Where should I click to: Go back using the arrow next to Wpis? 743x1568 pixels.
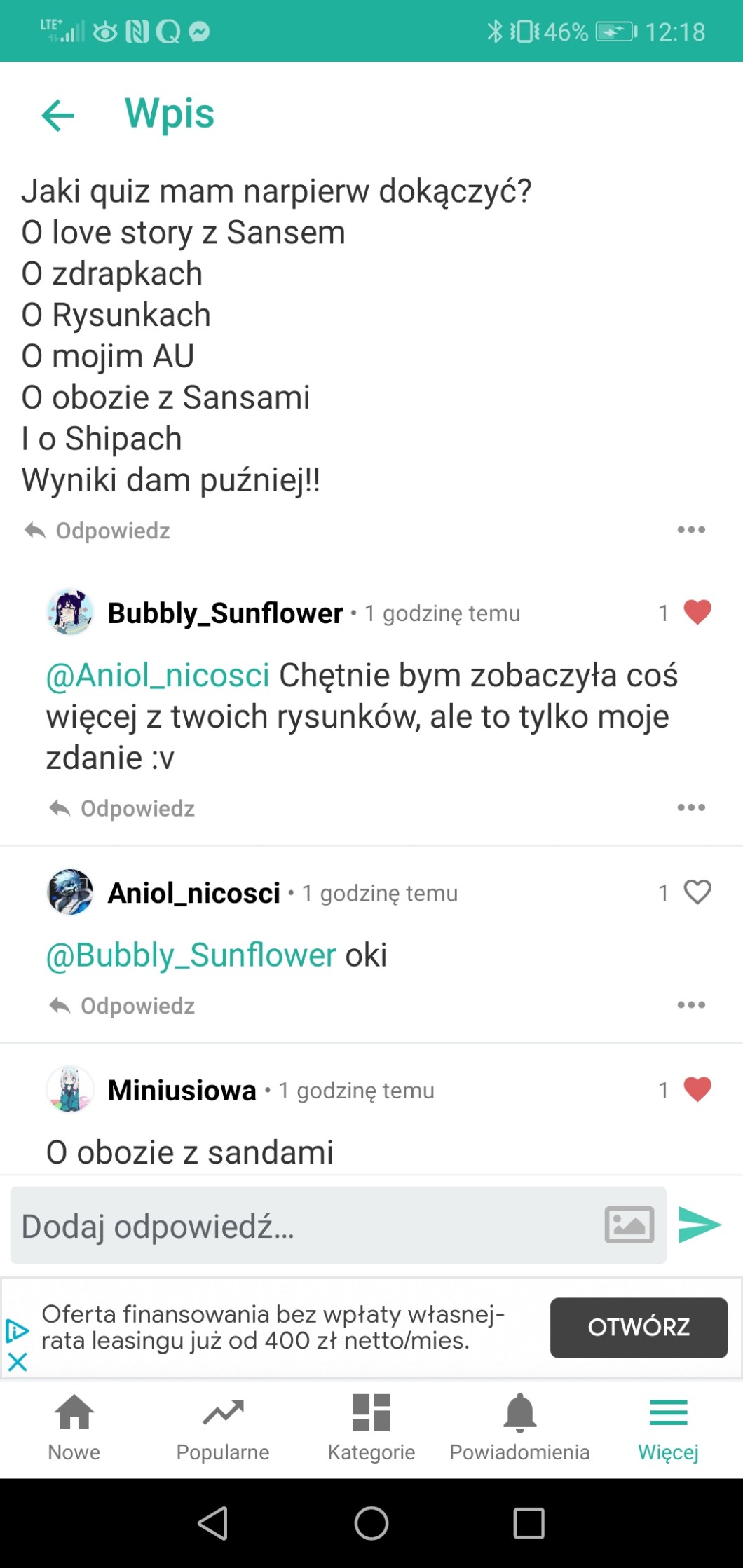click(x=57, y=115)
